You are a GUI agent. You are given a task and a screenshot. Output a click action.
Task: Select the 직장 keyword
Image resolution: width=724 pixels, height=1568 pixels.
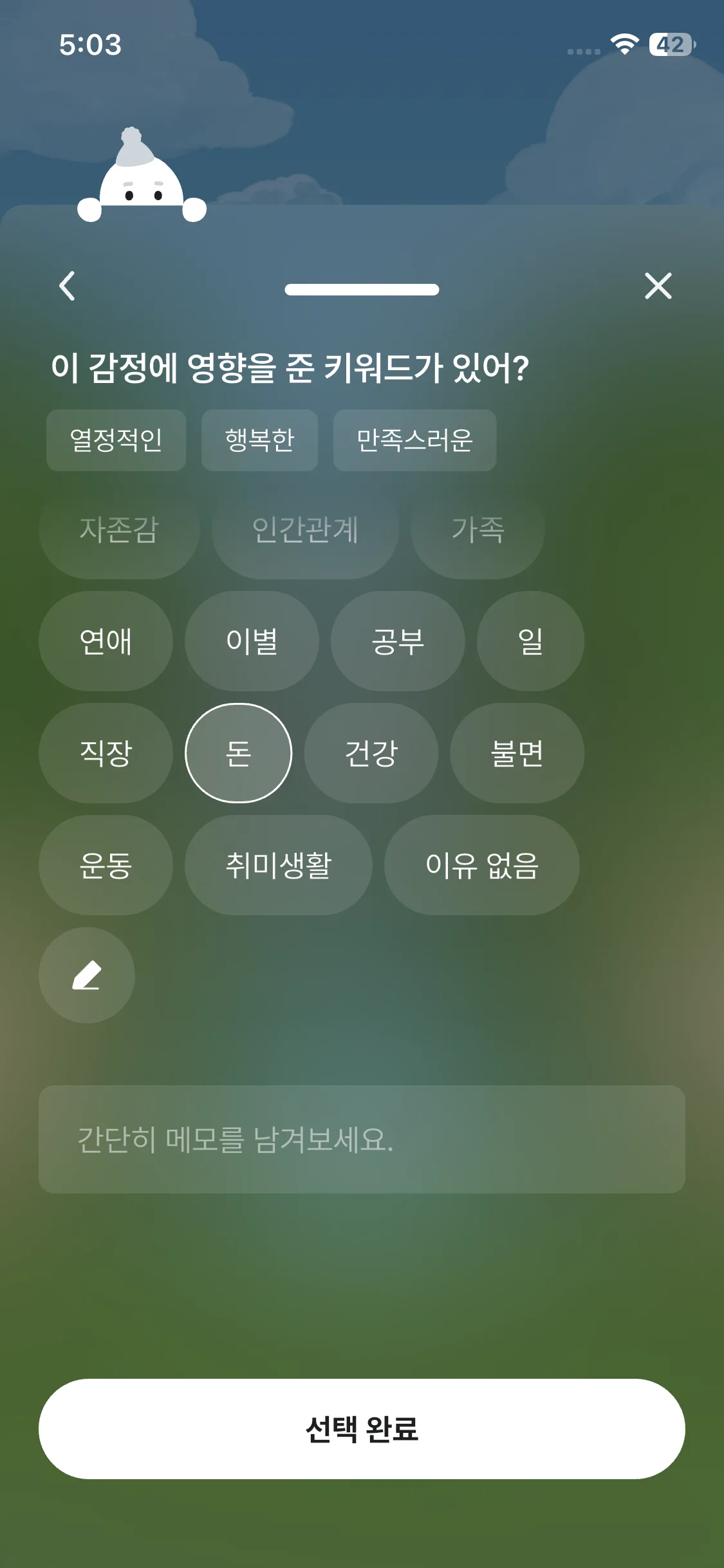pyautogui.click(x=106, y=753)
